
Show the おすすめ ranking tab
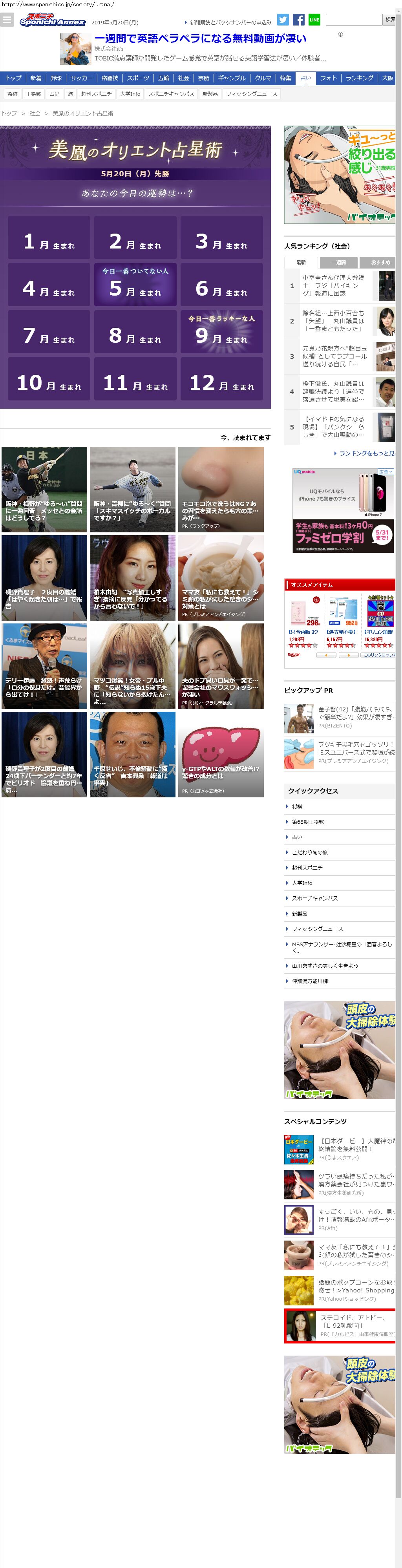coord(381,262)
